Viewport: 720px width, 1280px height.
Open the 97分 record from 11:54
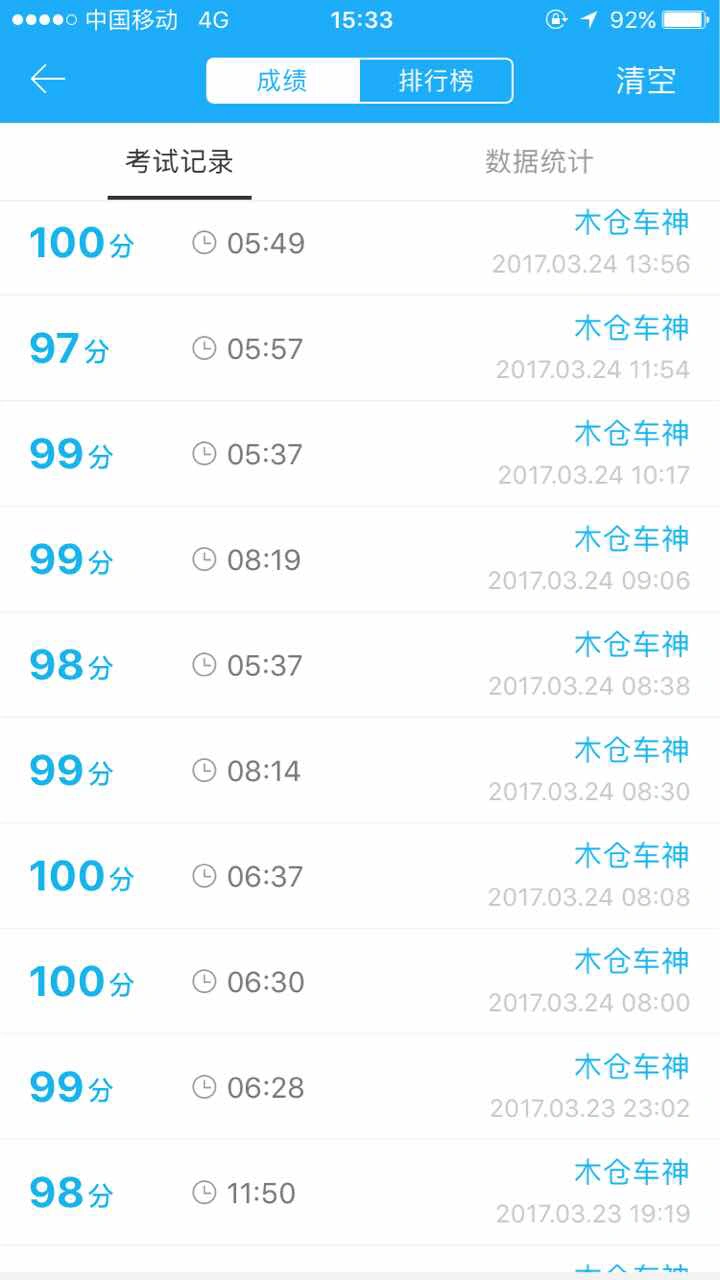point(360,348)
